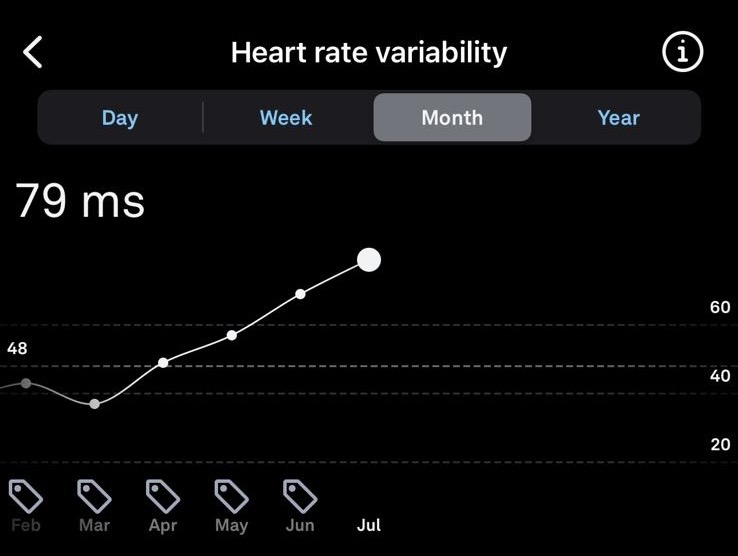The image size is (738, 556).
Task: Go back using the arrow
Action: [33, 52]
